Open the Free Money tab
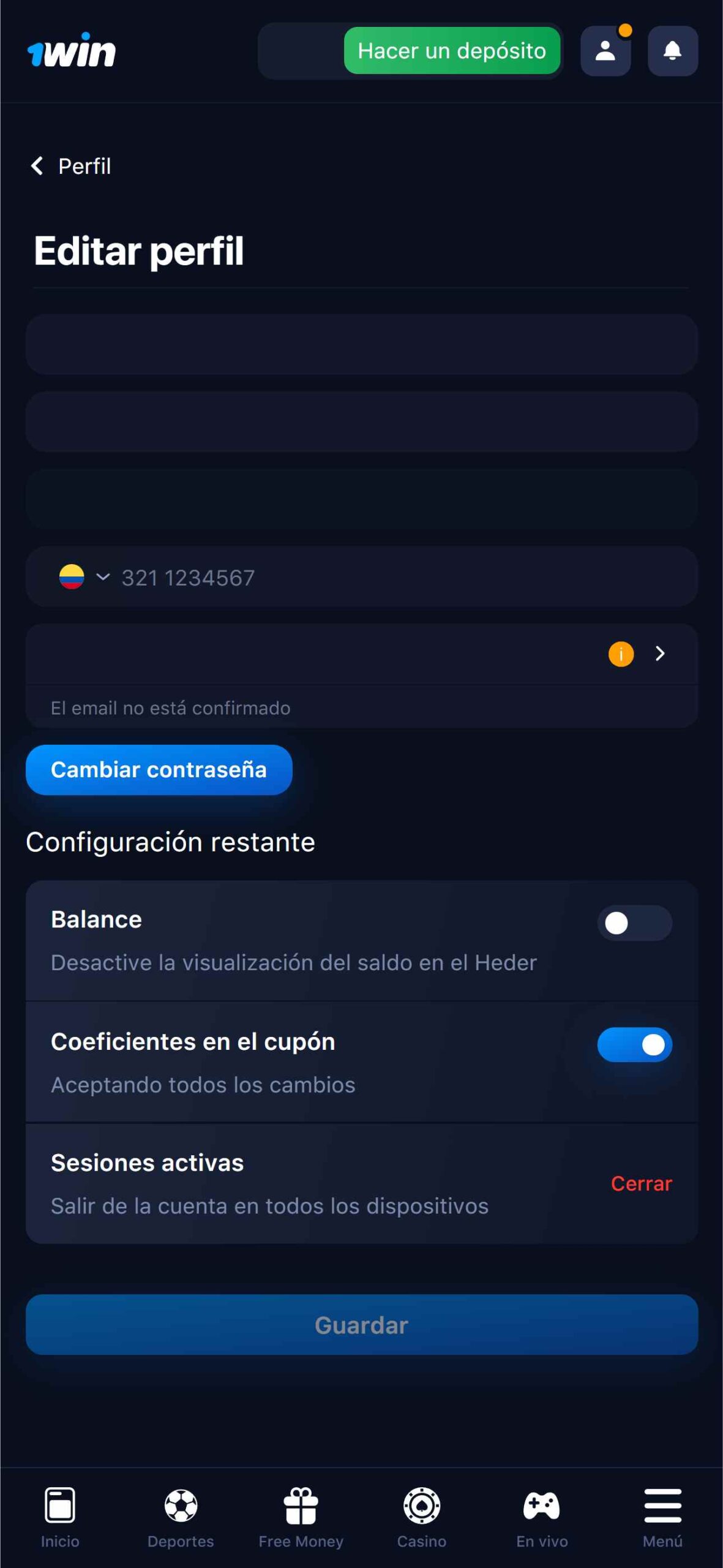The width and height of the screenshot is (723, 1568). point(301,1517)
